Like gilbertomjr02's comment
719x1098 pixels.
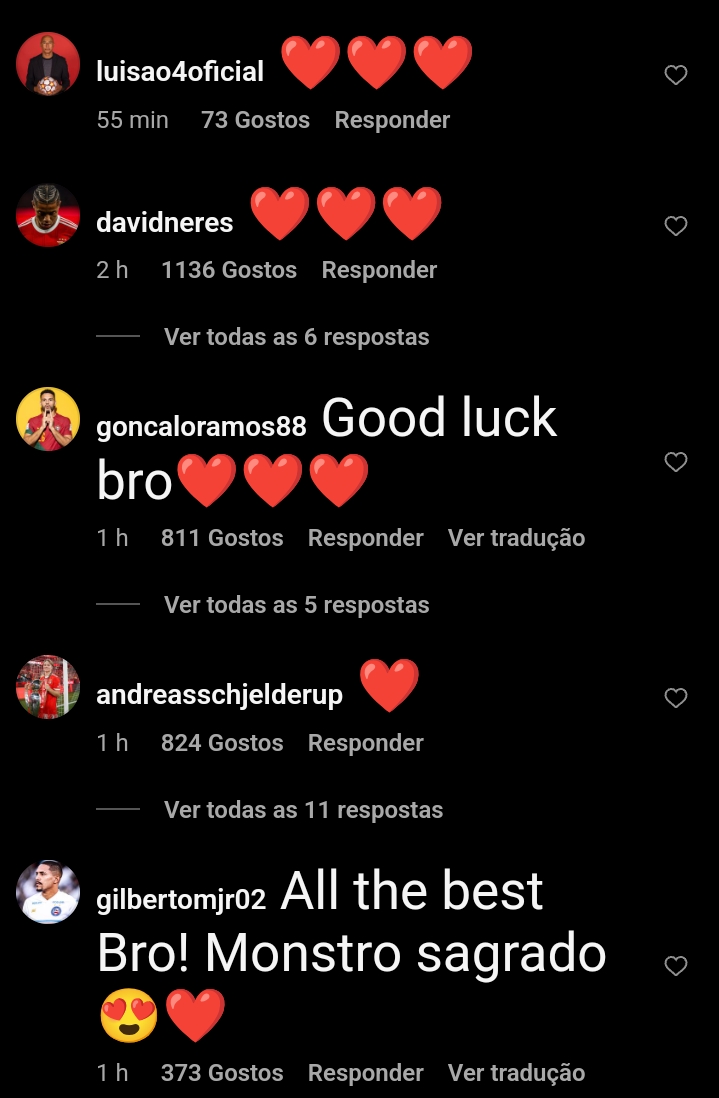pos(676,965)
